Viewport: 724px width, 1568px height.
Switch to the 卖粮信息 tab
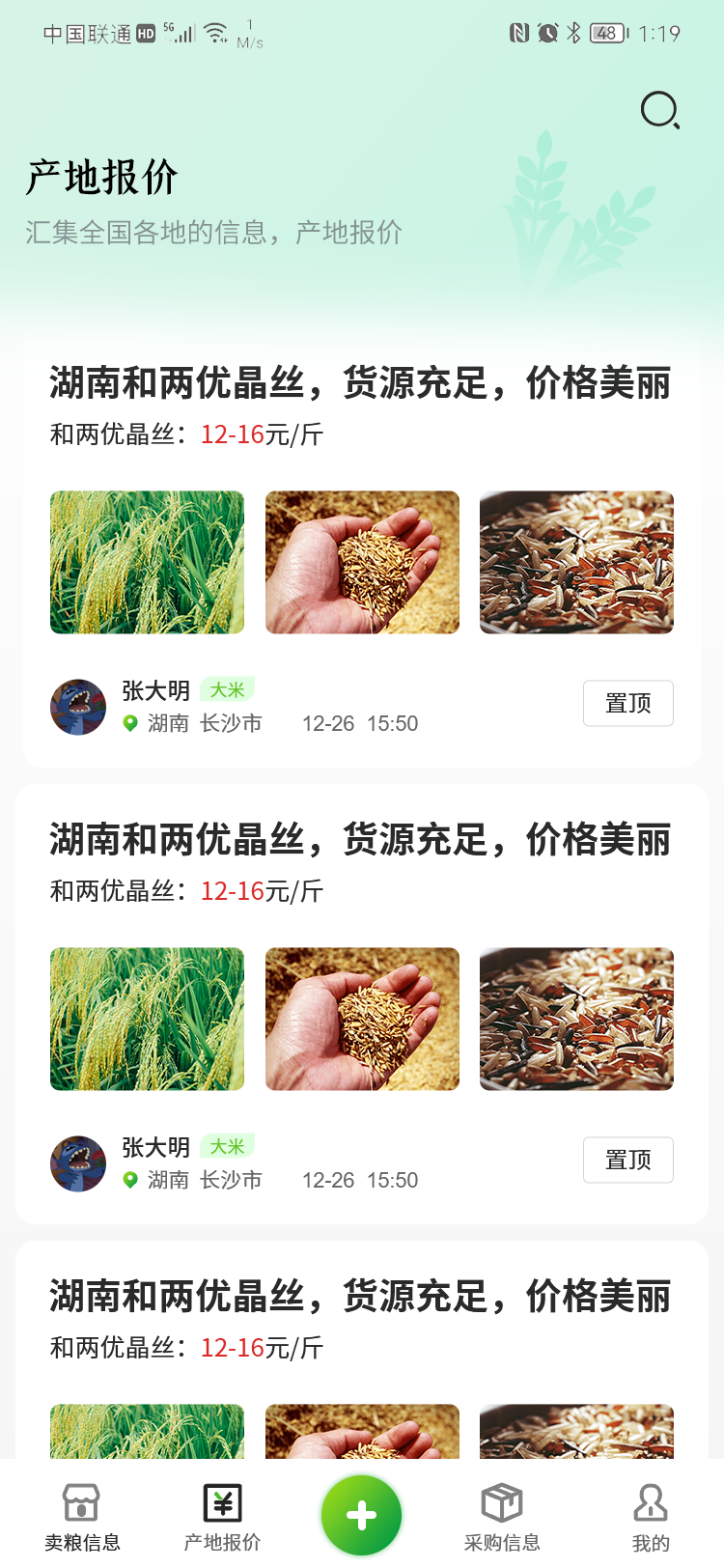(82, 1517)
